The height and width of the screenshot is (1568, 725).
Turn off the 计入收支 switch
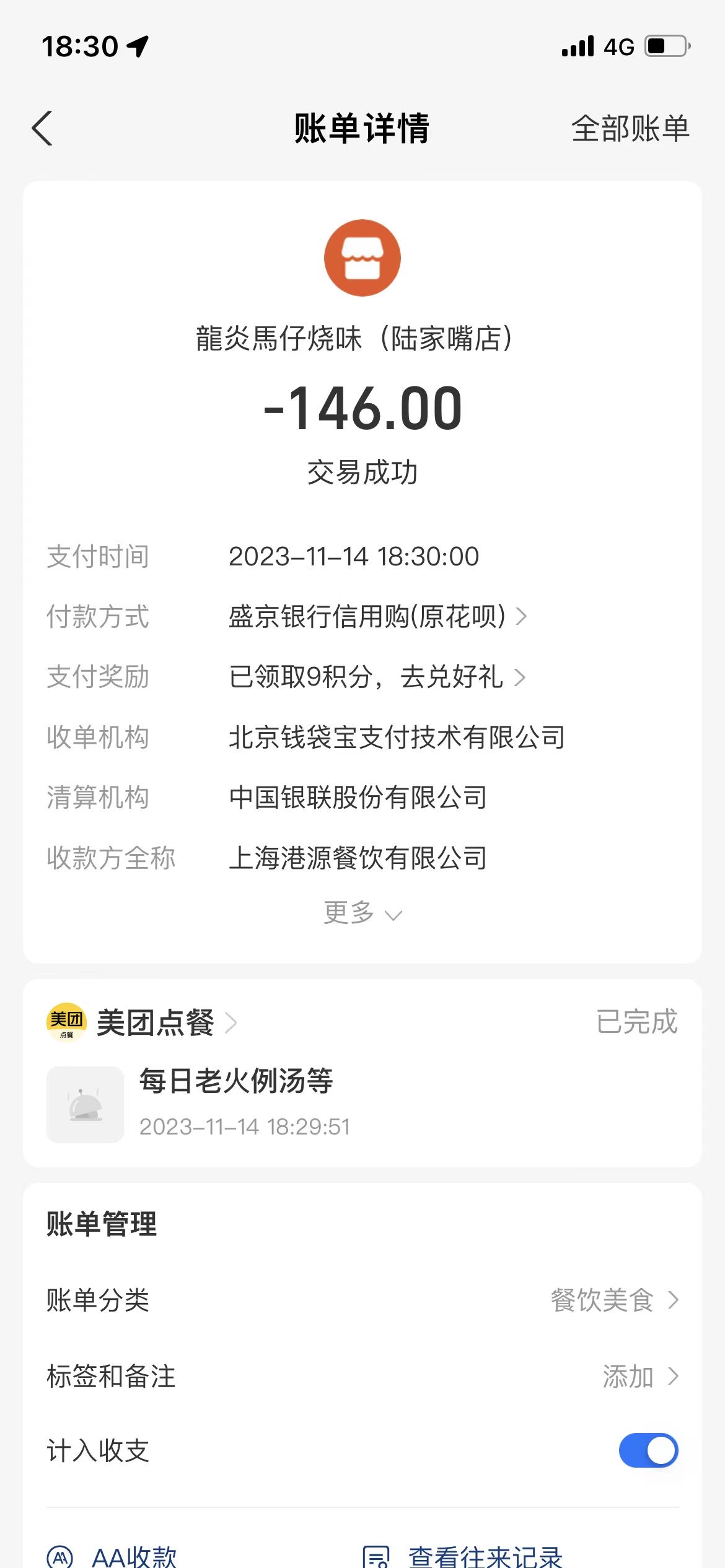[x=648, y=1450]
